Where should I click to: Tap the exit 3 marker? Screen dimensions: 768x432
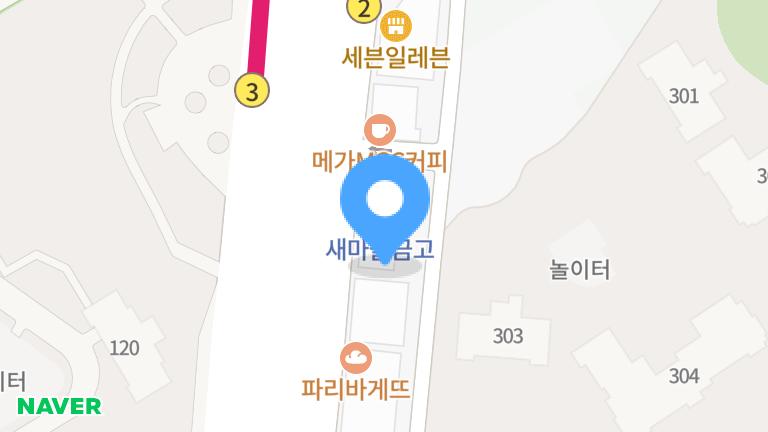point(252,91)
